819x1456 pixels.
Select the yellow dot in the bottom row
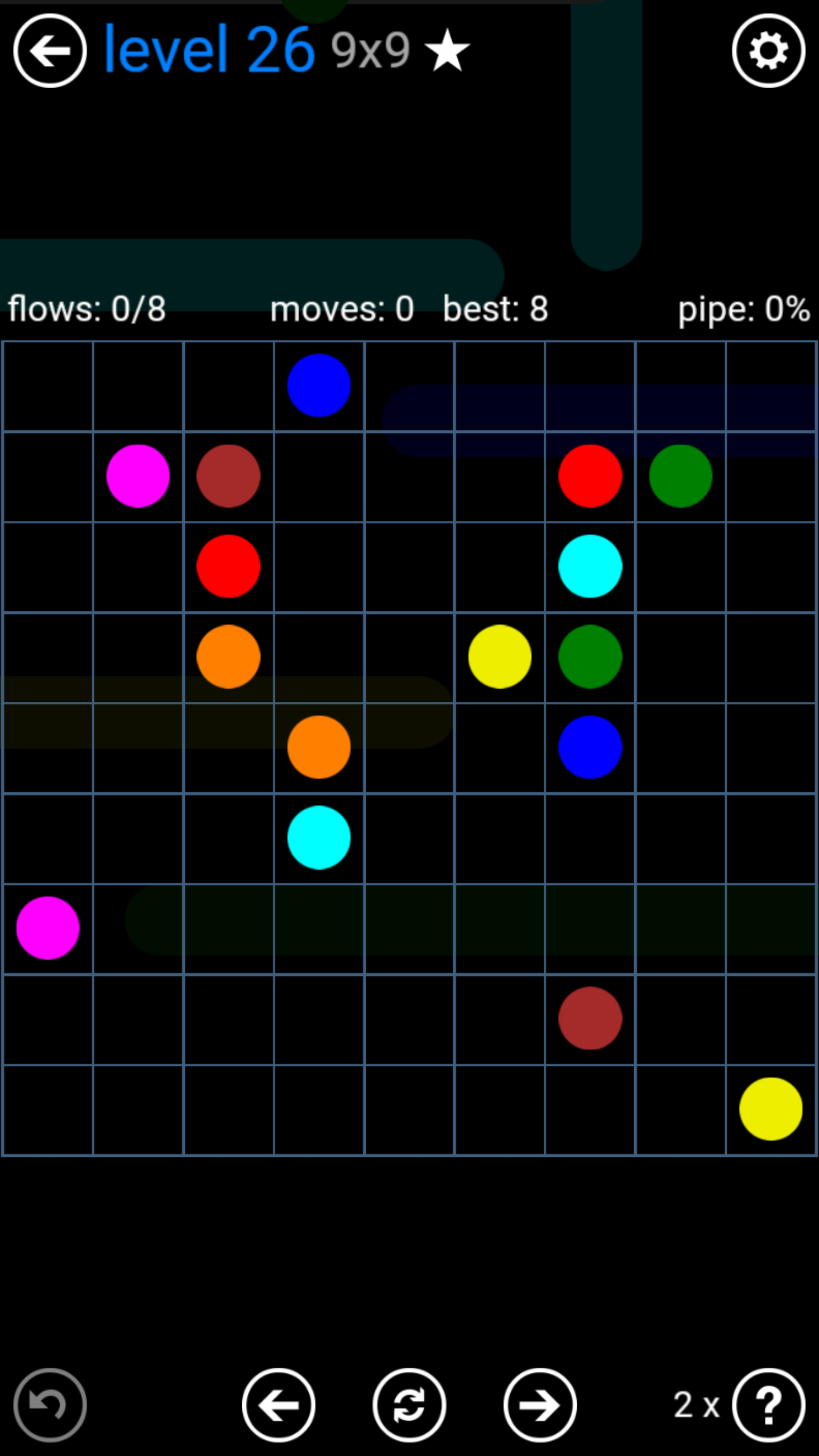771,1108
